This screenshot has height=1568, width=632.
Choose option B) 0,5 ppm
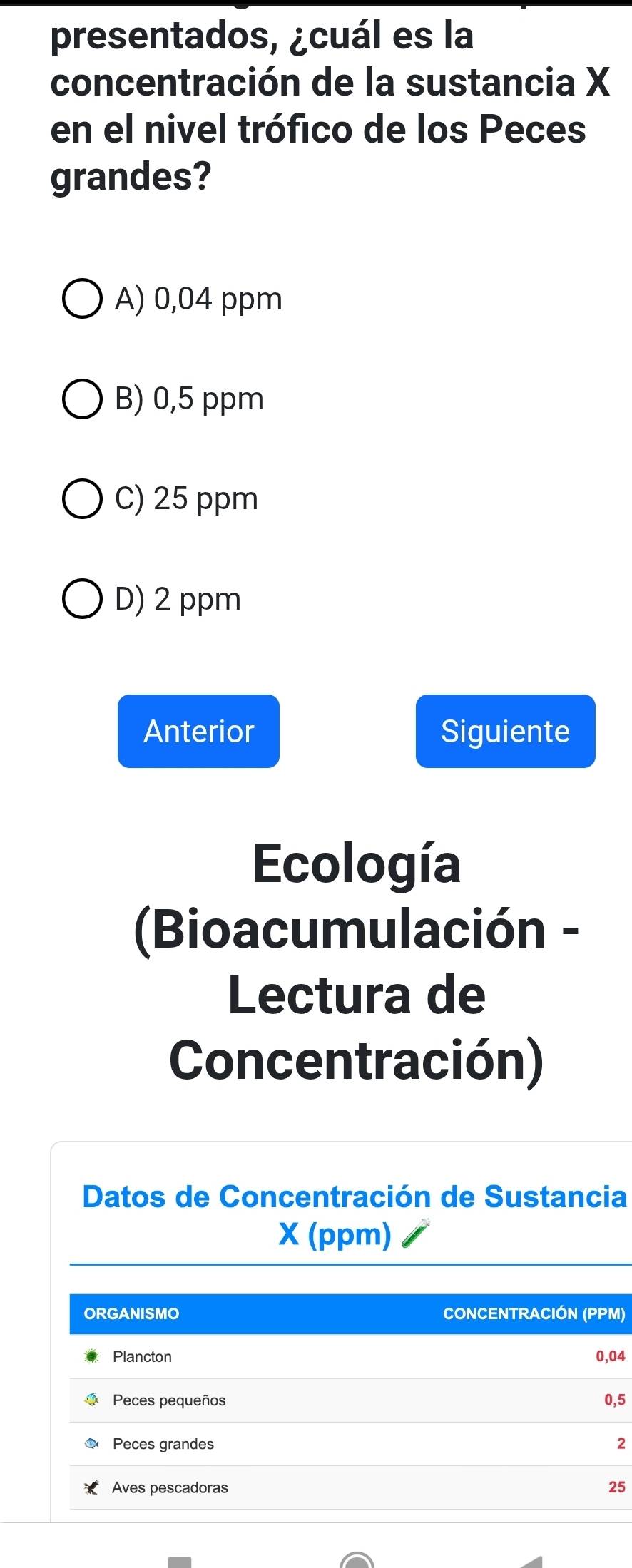coord(82,399)
